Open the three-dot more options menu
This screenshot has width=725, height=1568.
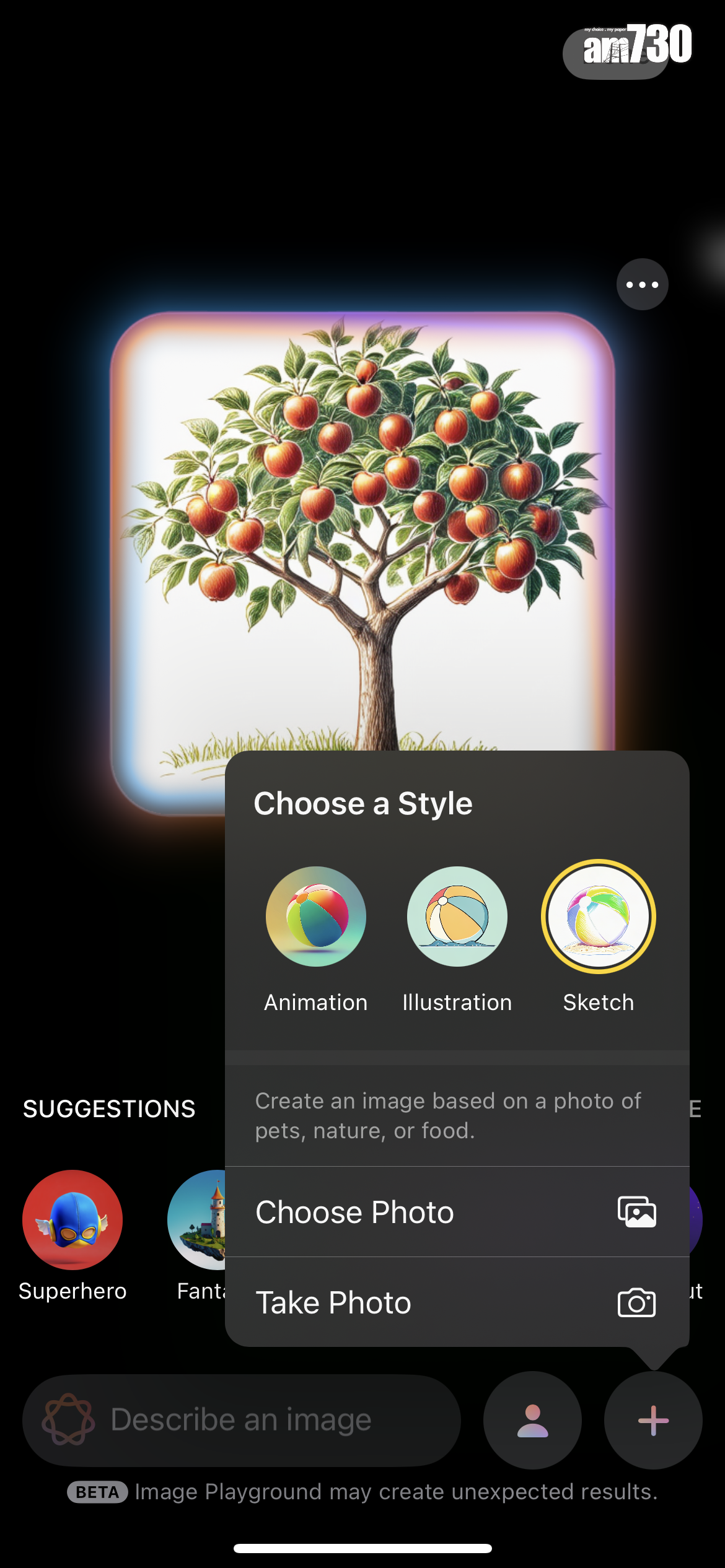(642, 284)
